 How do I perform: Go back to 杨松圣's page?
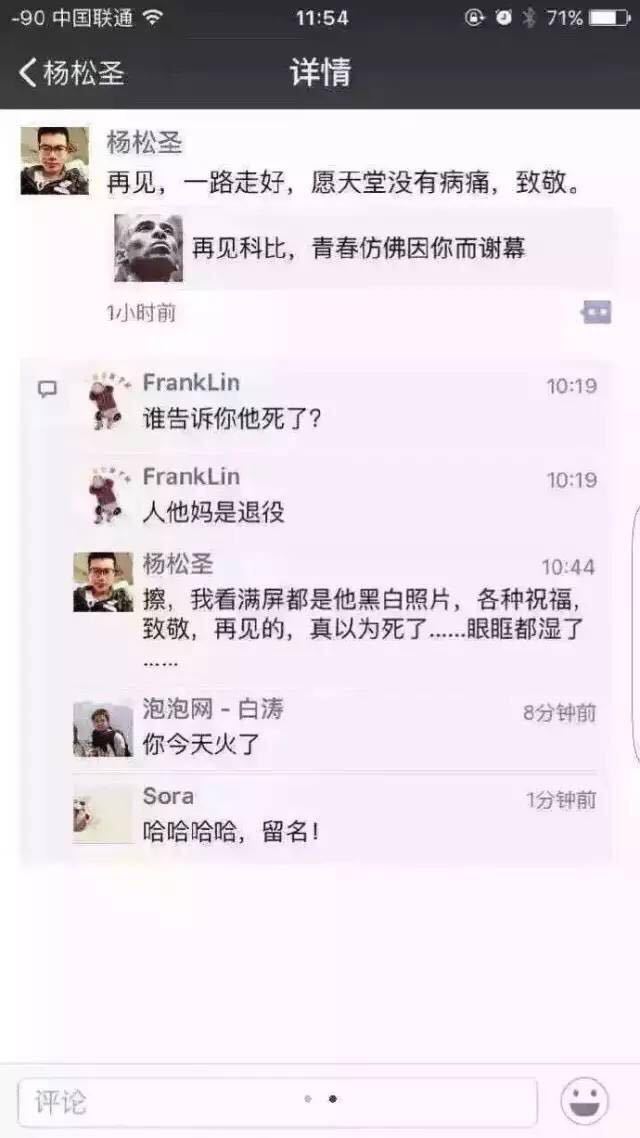[70, 72]
